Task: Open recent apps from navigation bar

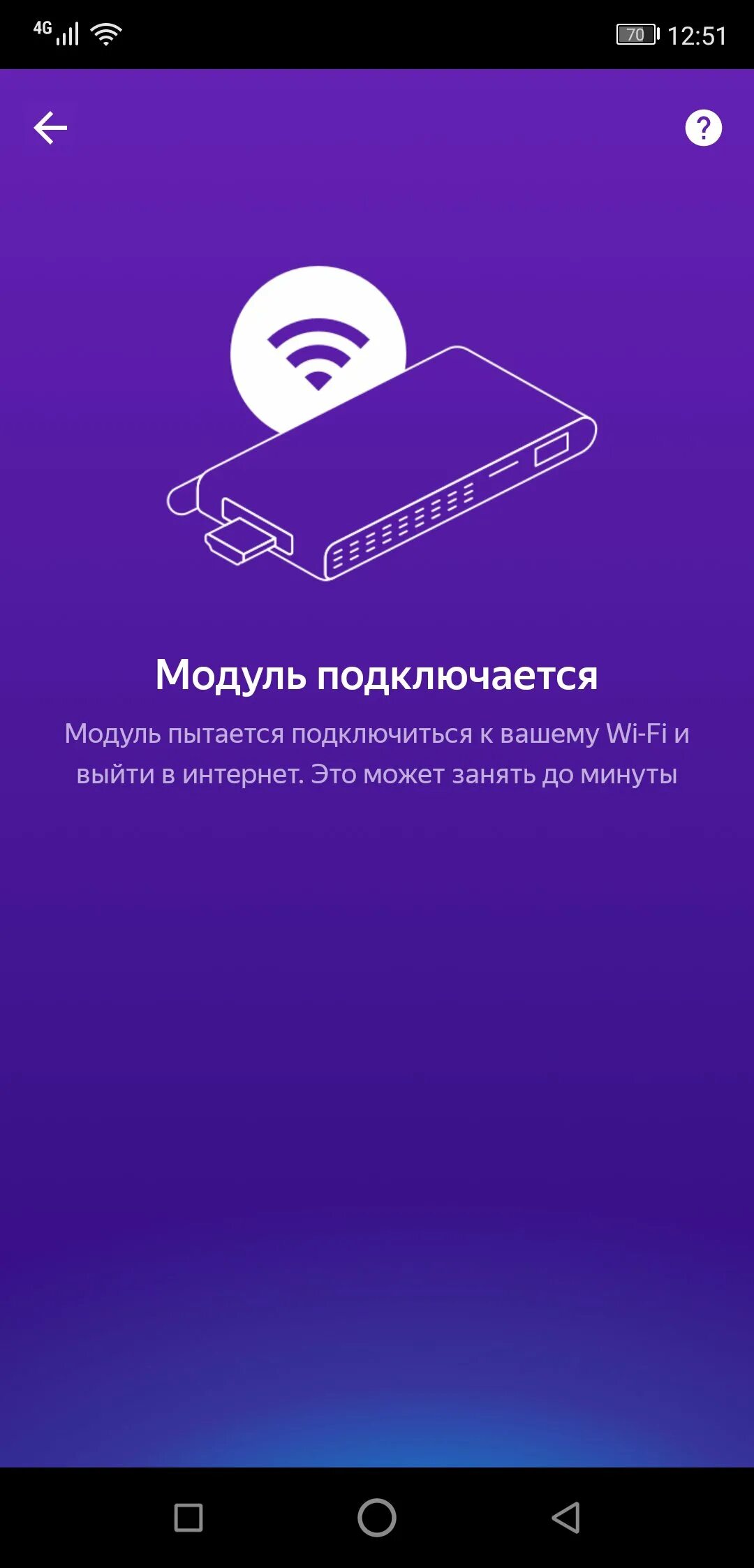Action: 188,1517
